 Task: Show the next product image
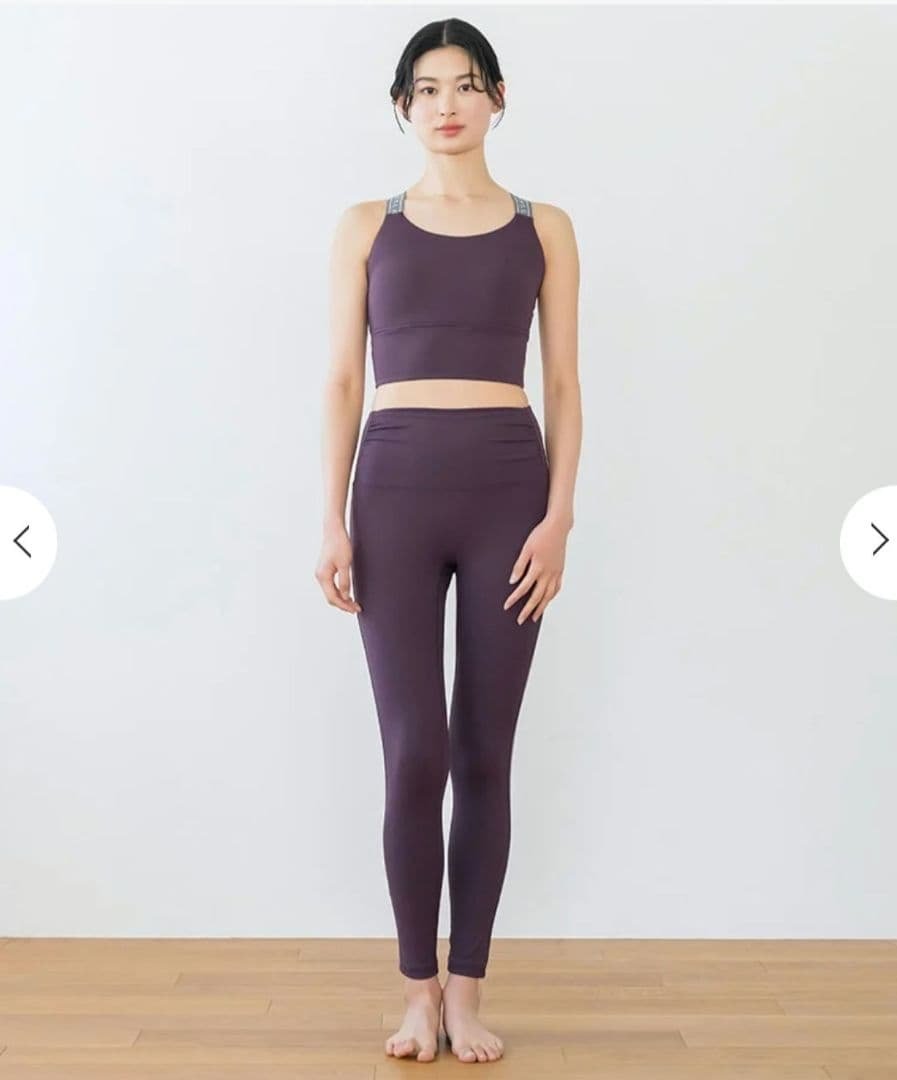click(877, 541)
